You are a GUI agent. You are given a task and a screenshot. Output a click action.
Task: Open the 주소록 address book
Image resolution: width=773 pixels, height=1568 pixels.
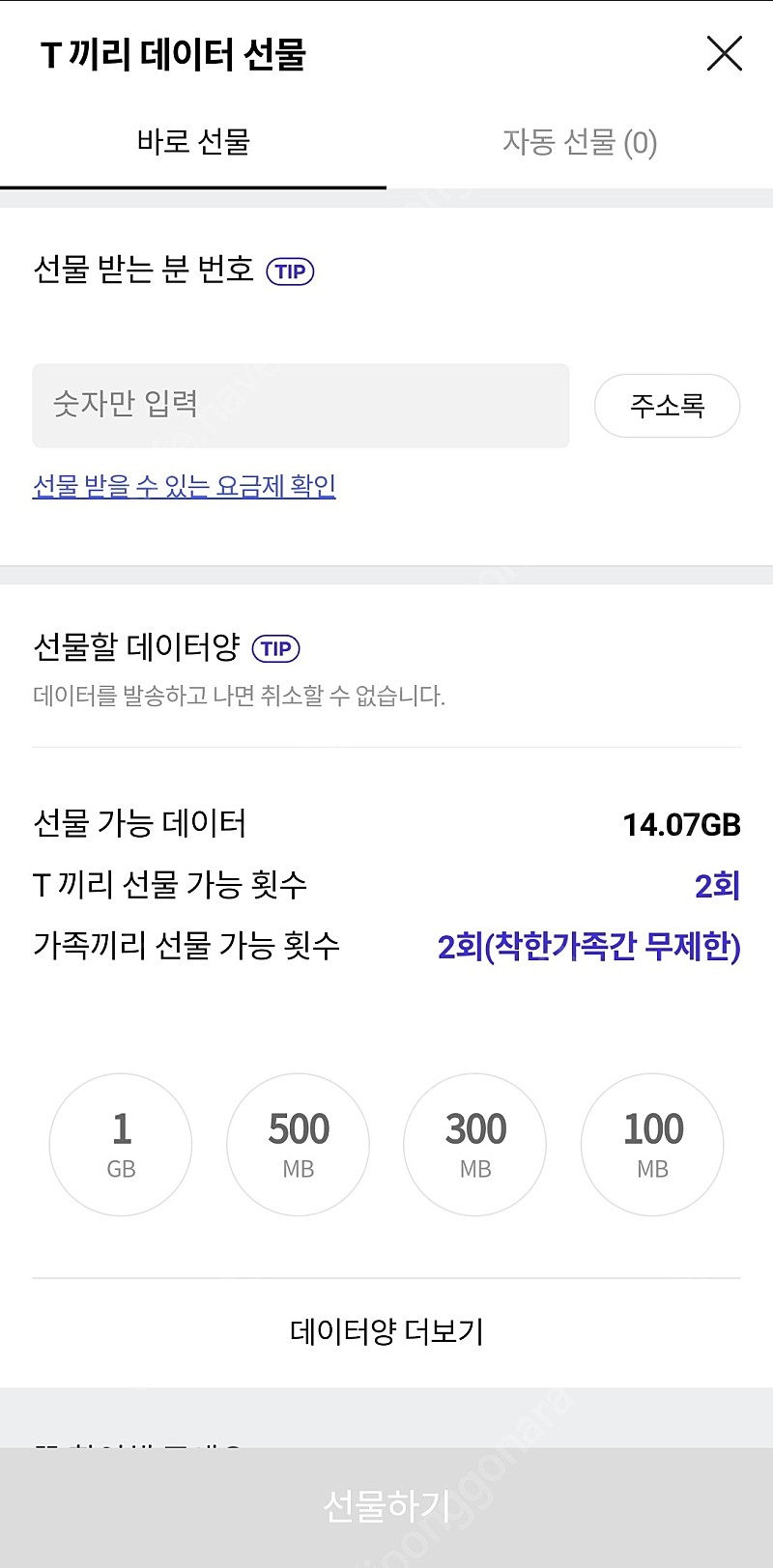coord(667,406)
